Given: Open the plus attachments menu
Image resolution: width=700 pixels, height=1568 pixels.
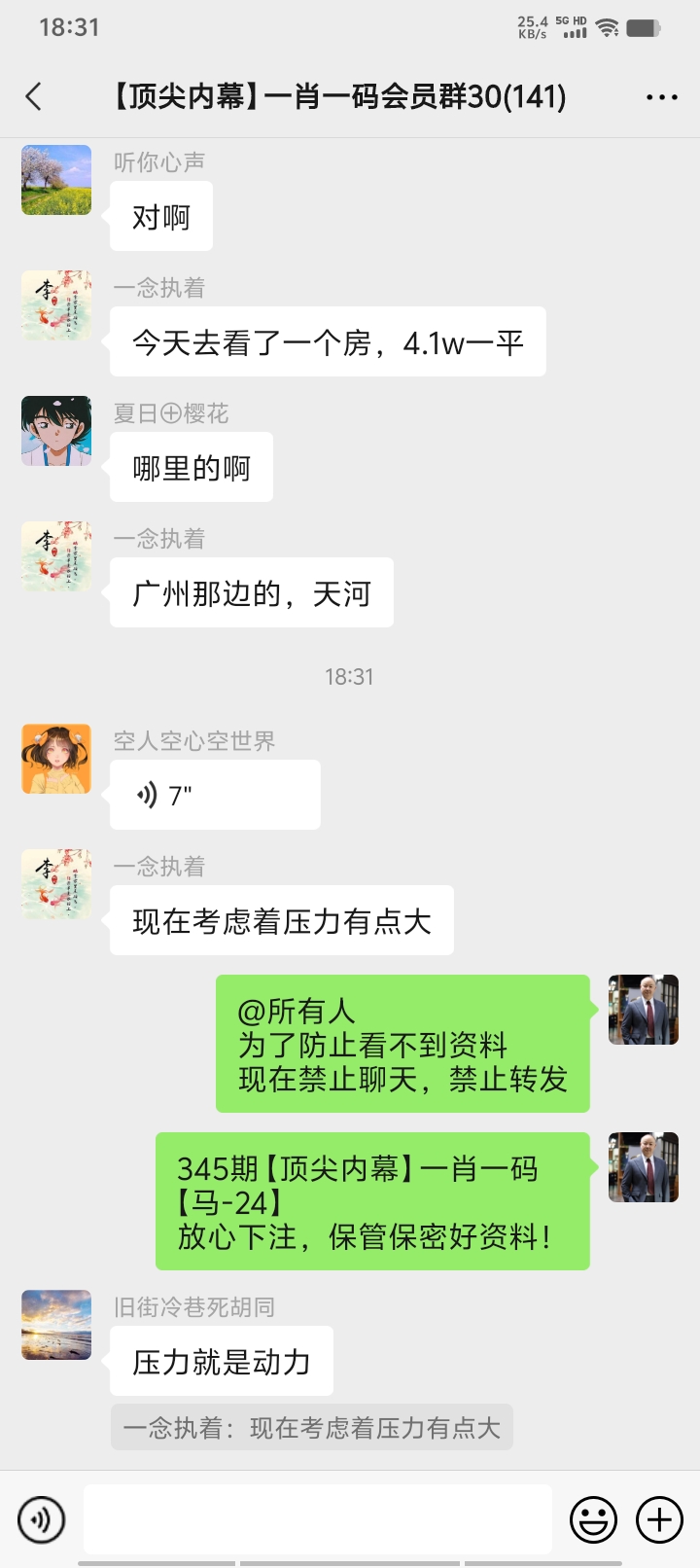Looking at the screenshot, I should 659,1519.
